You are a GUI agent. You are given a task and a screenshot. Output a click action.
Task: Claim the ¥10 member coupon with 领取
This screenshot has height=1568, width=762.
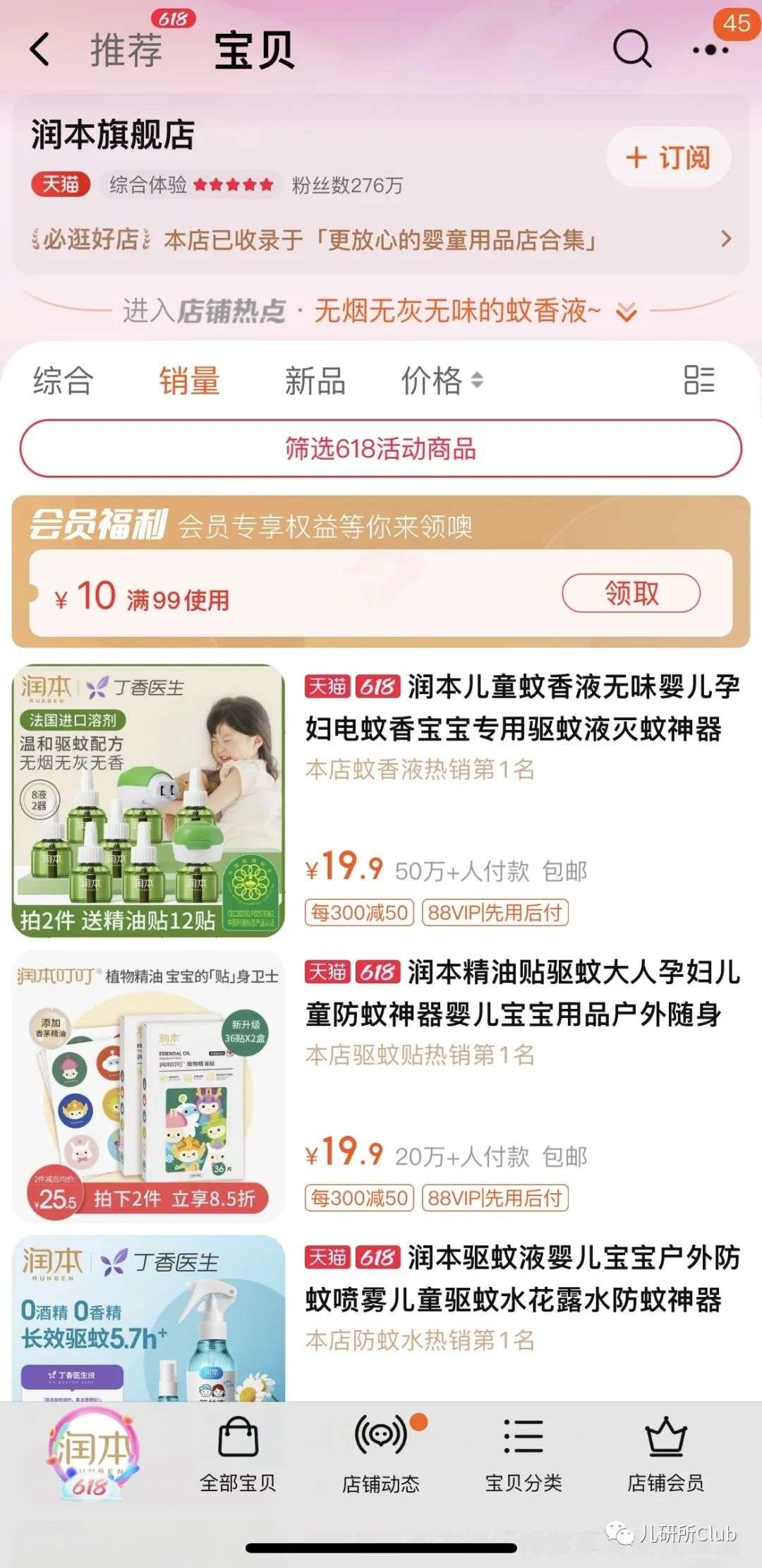[631, 594]
